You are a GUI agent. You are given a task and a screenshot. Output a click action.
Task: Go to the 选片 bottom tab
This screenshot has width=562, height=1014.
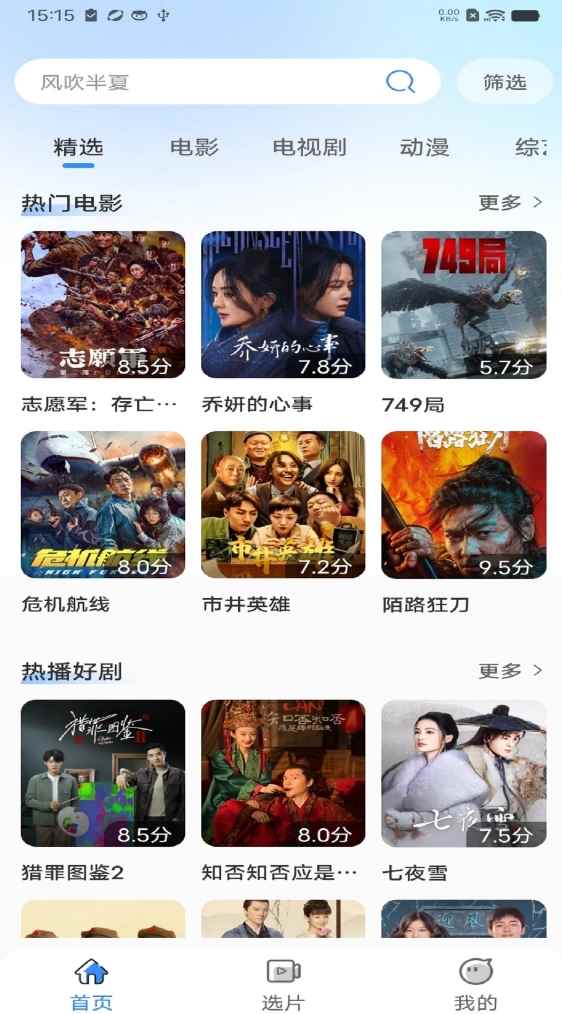(283, 985)
